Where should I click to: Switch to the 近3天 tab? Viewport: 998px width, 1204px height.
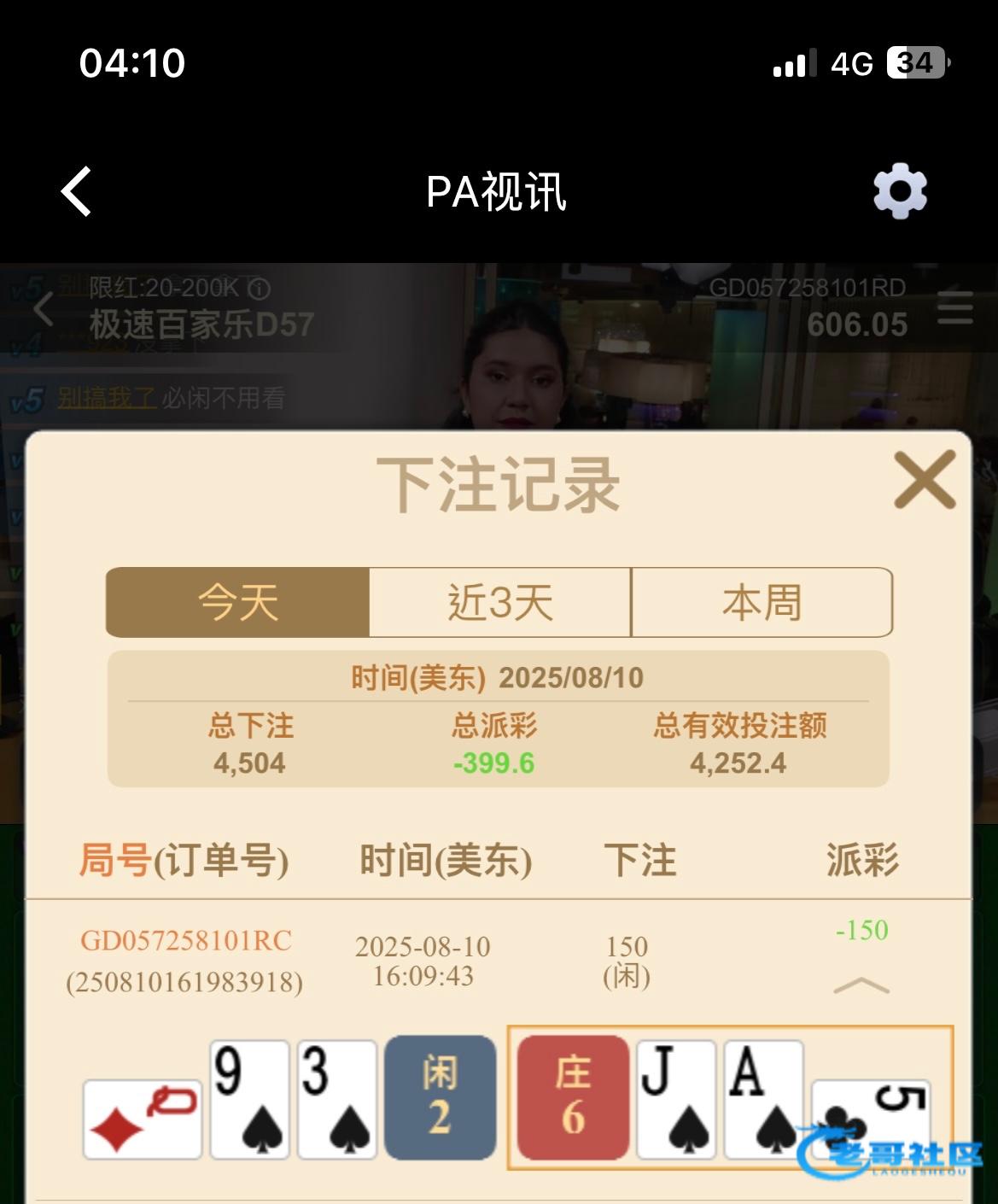click(x=500, y=603)
